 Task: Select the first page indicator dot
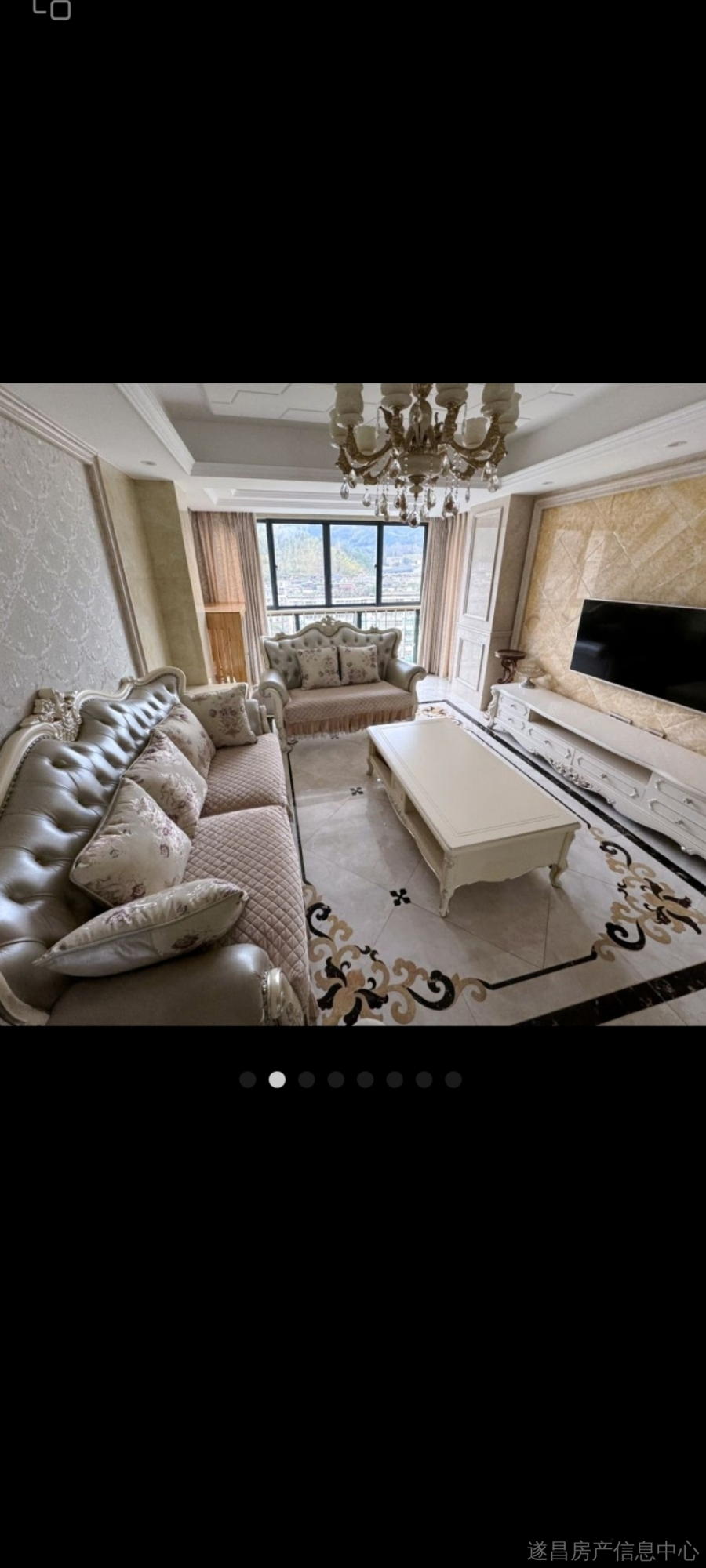pyautogui.click(x=248, y=1080)
